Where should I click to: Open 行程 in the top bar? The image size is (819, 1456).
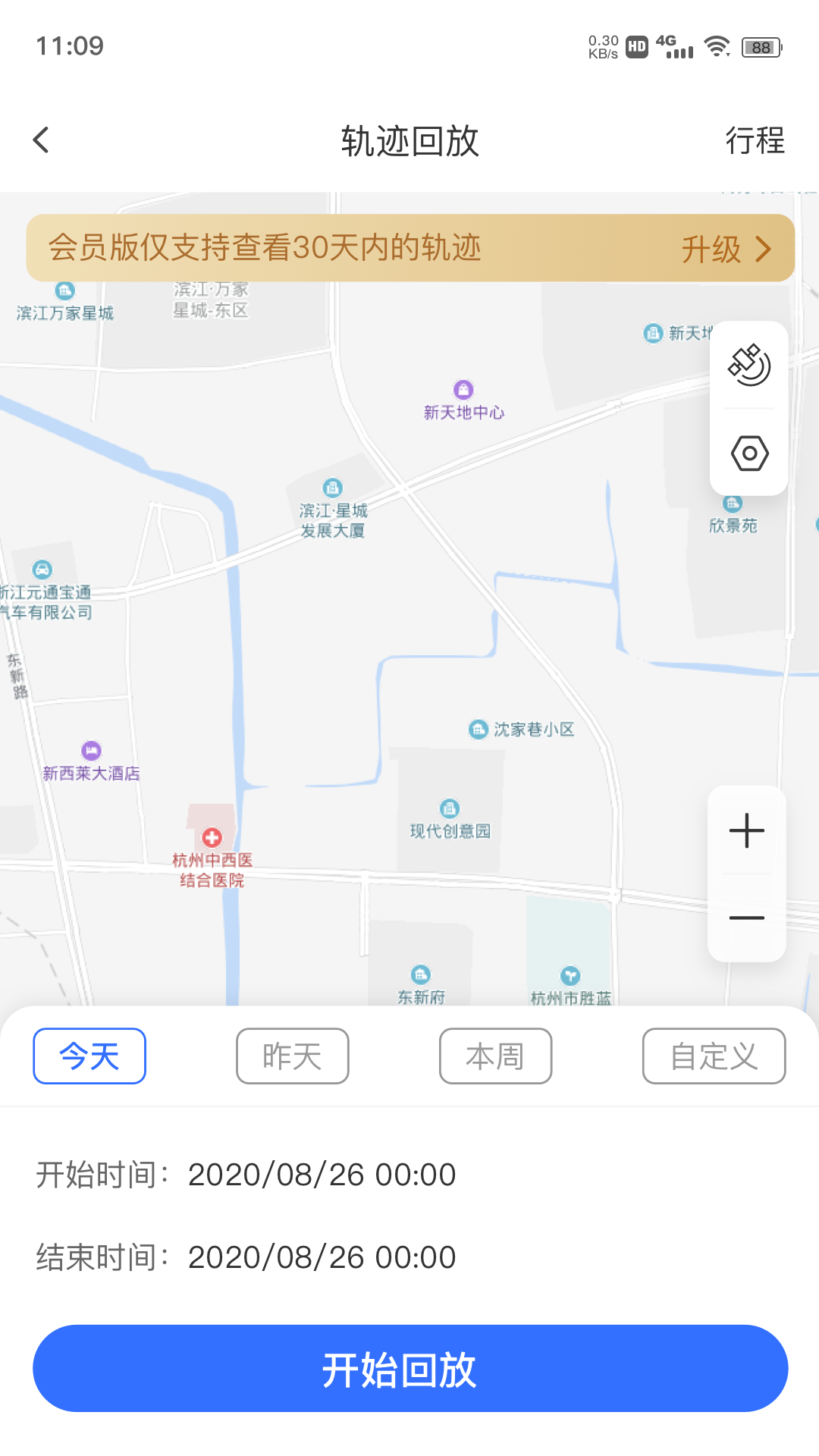click(x=755, y=140)
